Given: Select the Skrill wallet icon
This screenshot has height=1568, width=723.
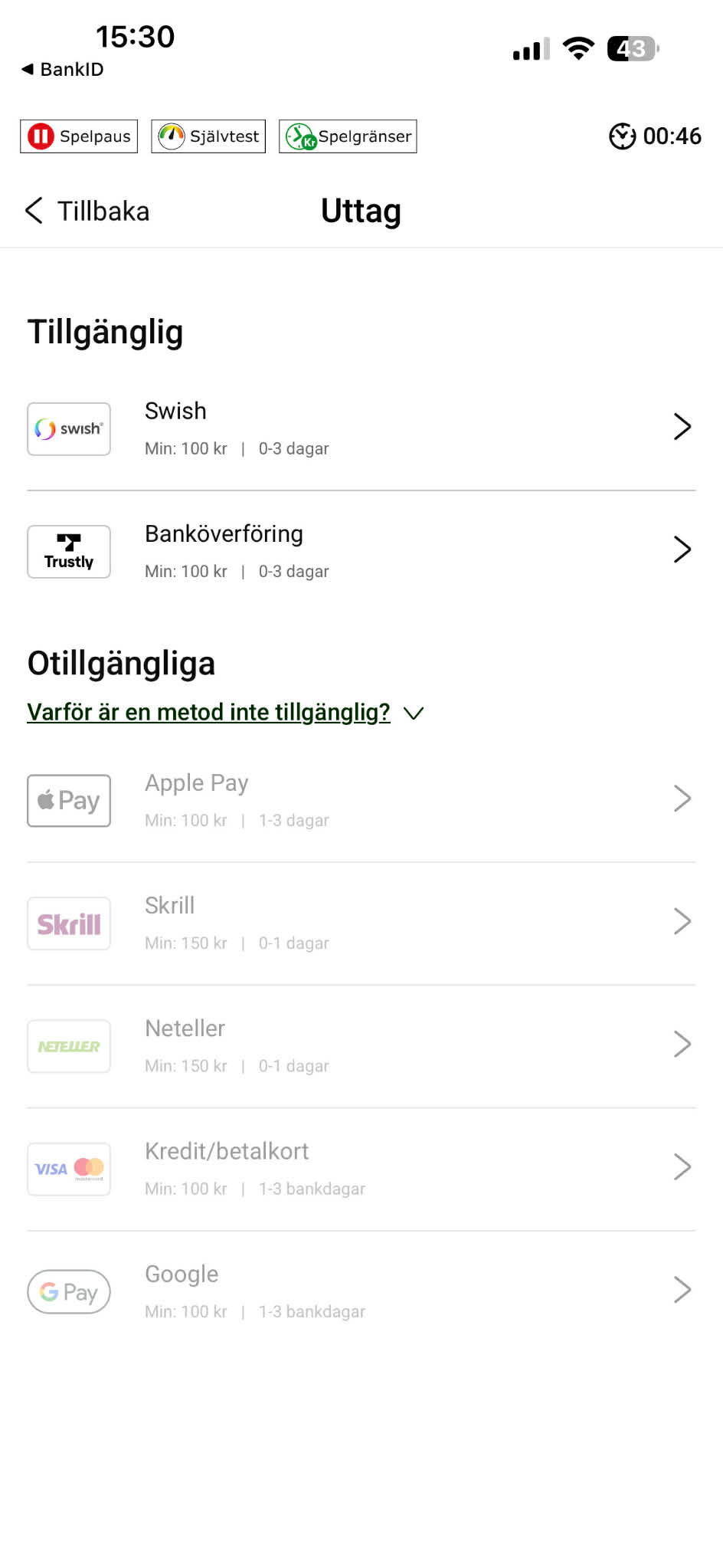Looking at the screenshot, I should pos(68,923).
